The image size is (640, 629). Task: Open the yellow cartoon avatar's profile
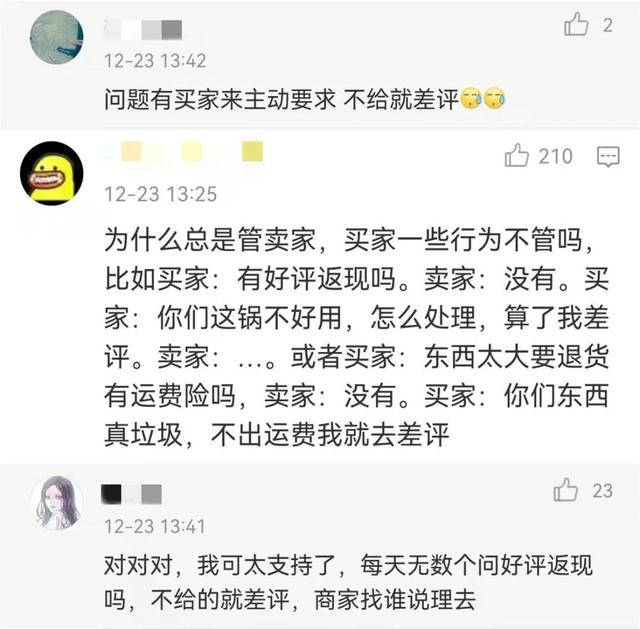tap(51, 173)
